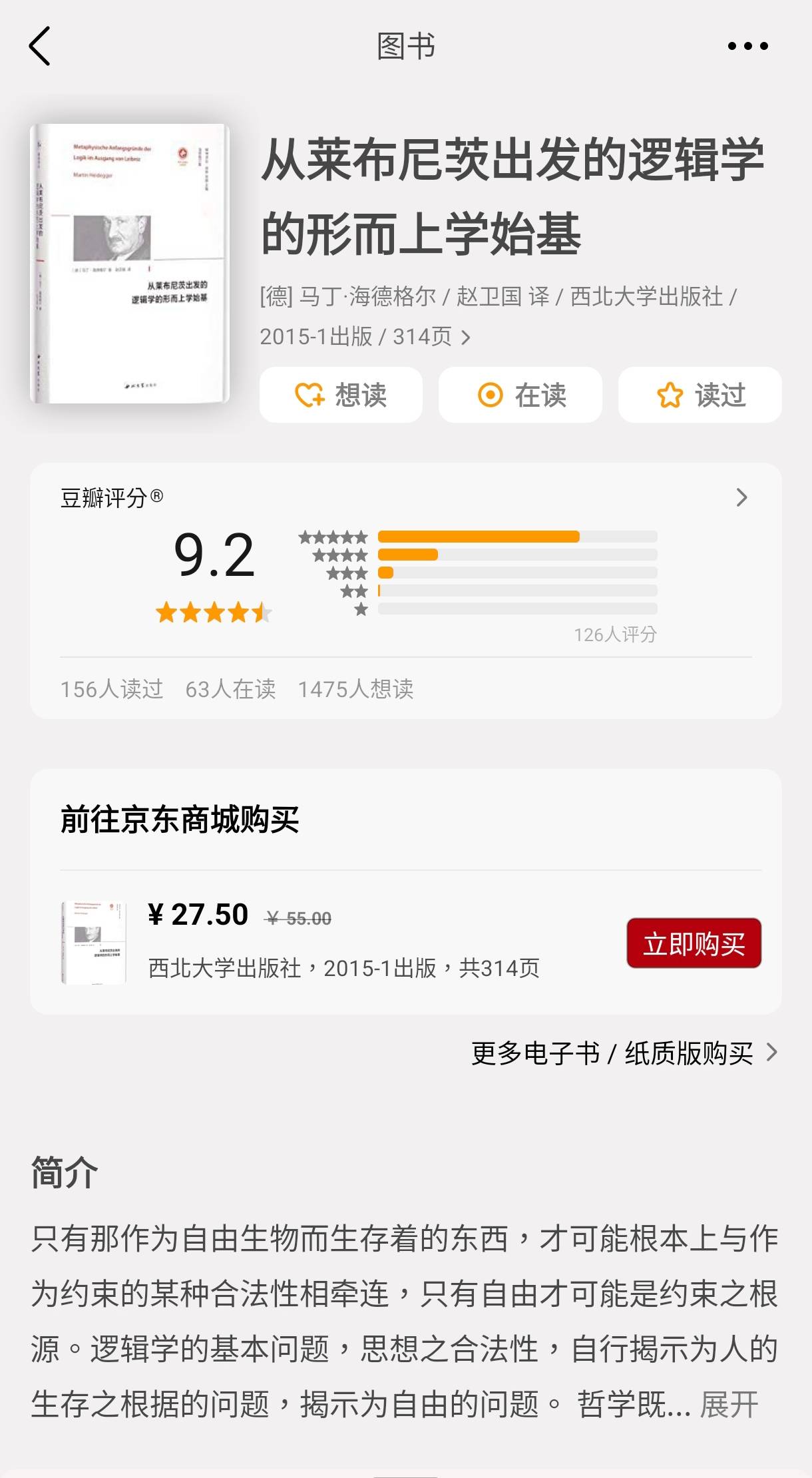812x1478 pixels.
Task: Open book publication details chevron
Action: tap(466, 338)
